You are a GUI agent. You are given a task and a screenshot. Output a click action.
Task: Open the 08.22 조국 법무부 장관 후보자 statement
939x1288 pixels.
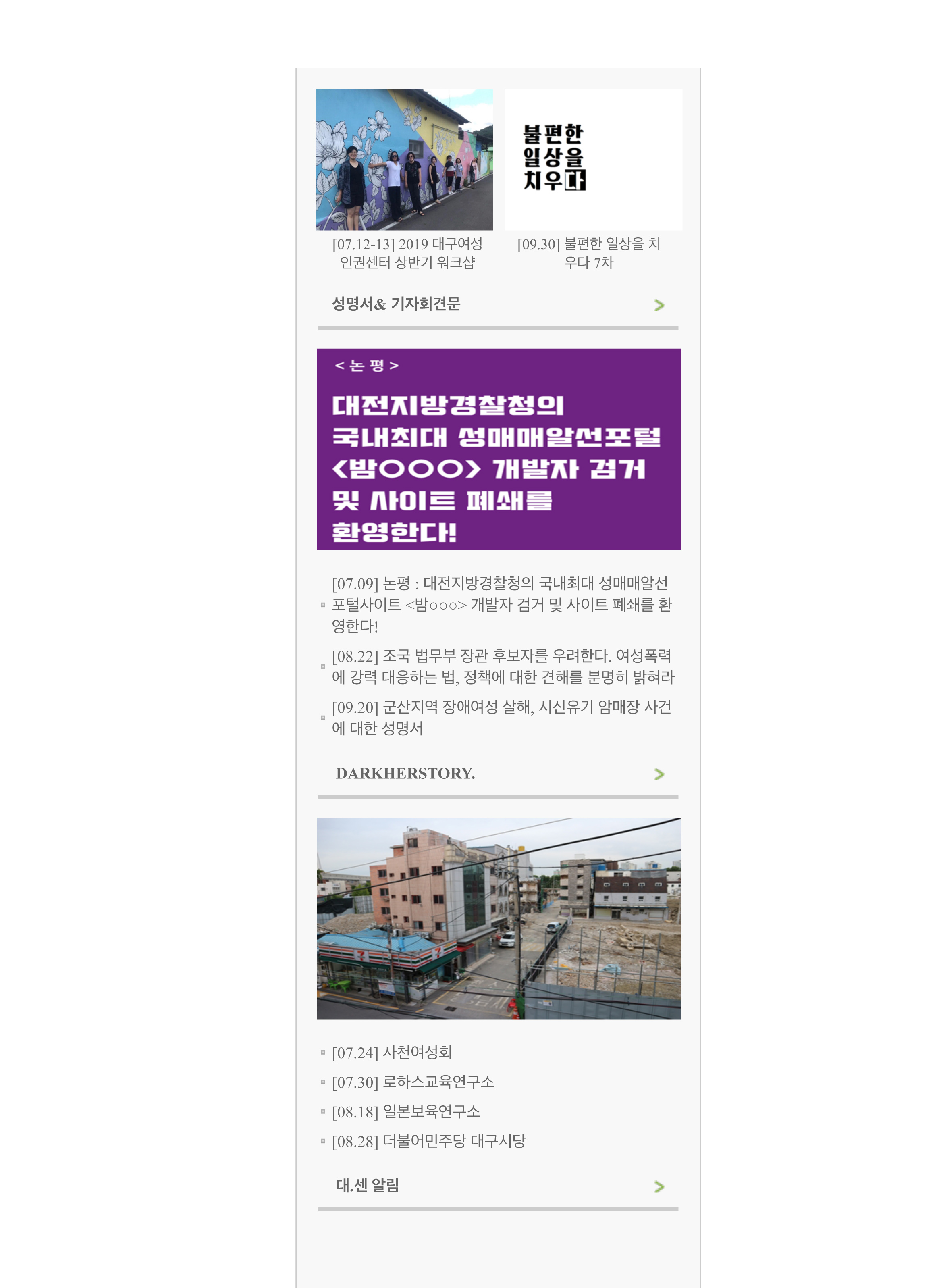503,666
